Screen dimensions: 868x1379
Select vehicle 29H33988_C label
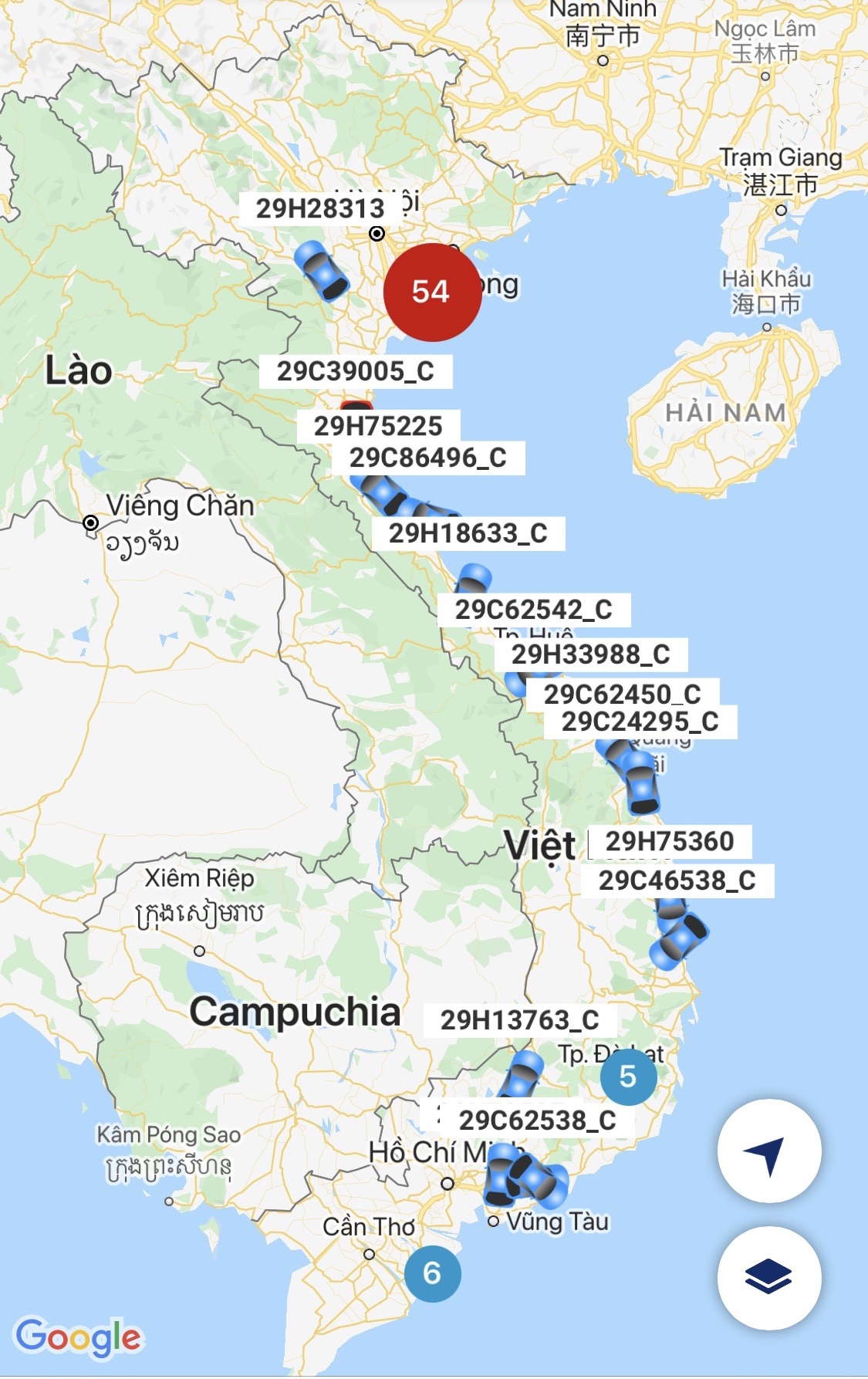(x=591, y=654)
